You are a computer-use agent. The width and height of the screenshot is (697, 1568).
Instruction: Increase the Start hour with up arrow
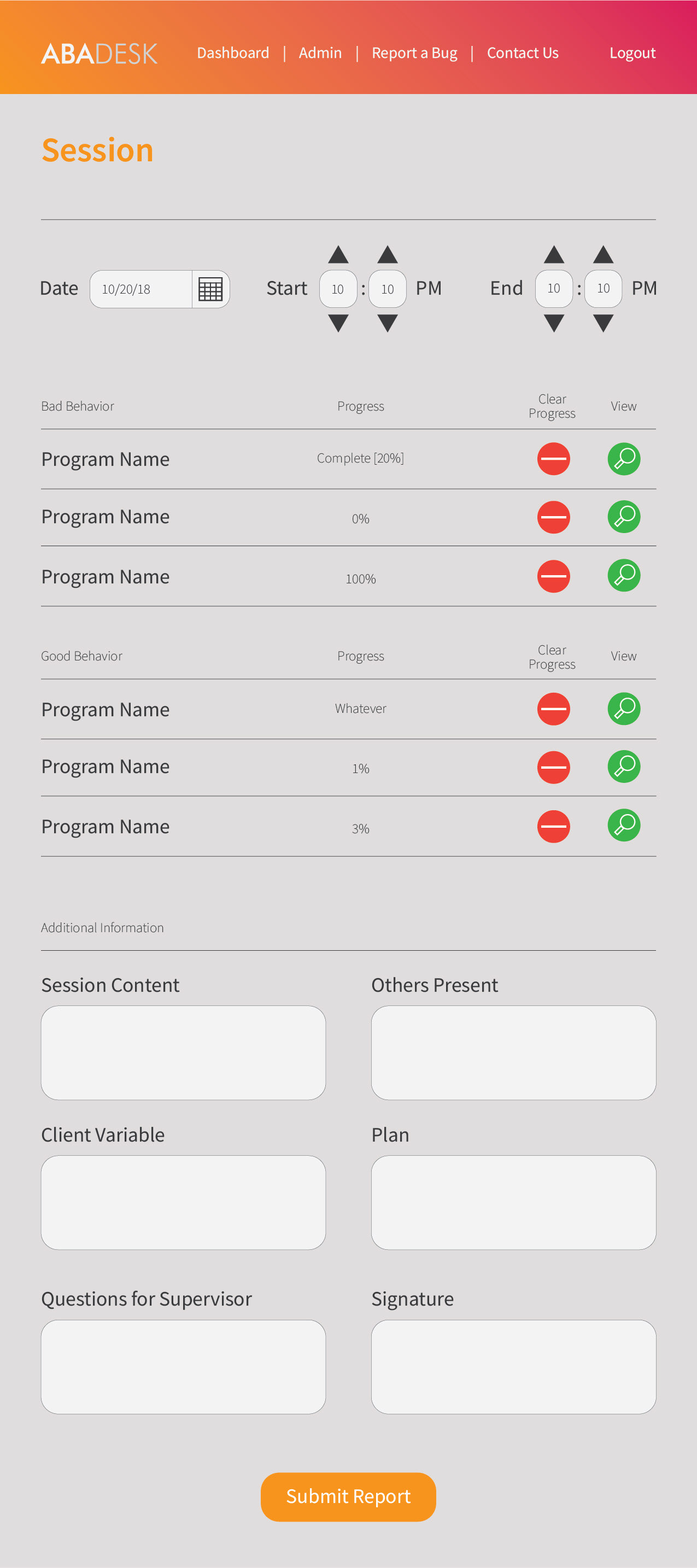click(x=338, y=254)
